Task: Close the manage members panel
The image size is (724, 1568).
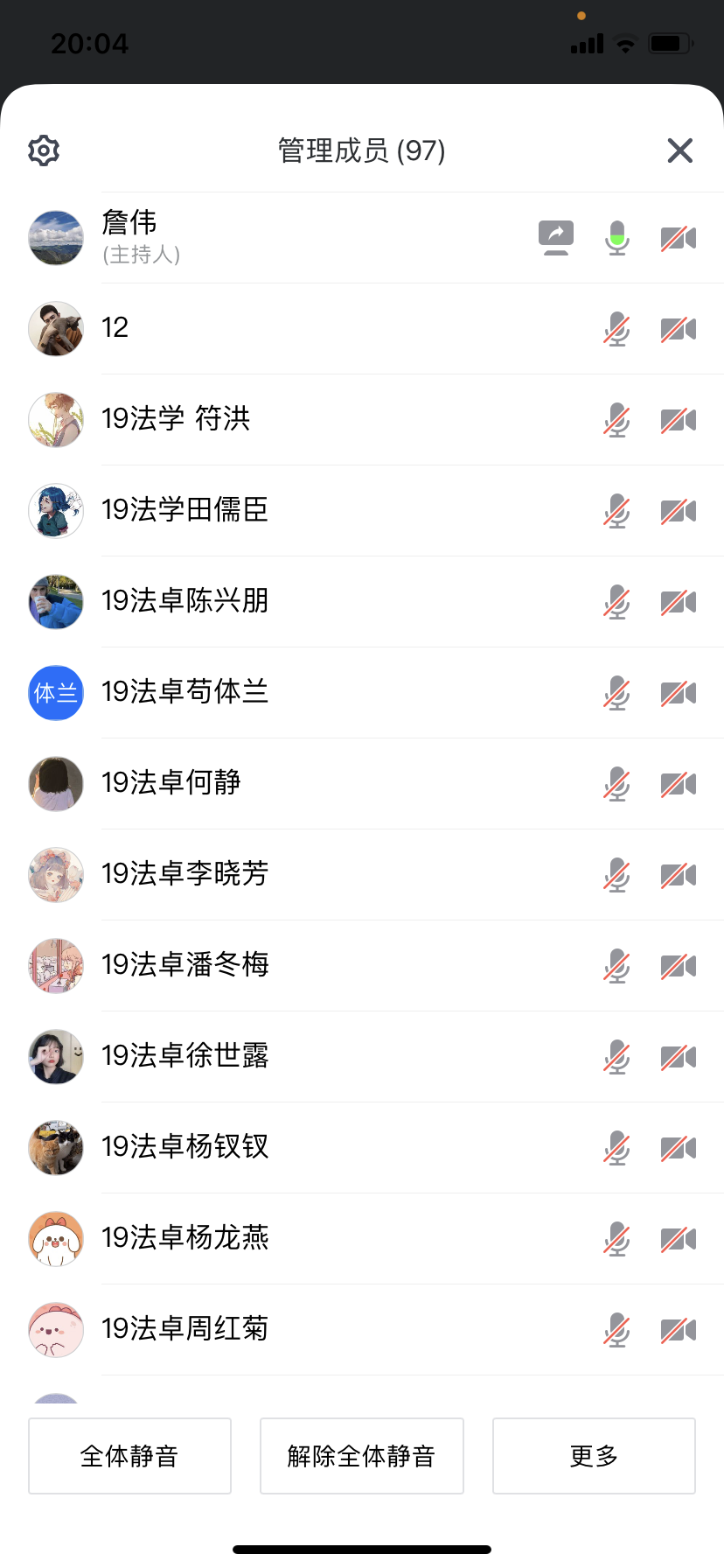Action: (x=679, y=150)
